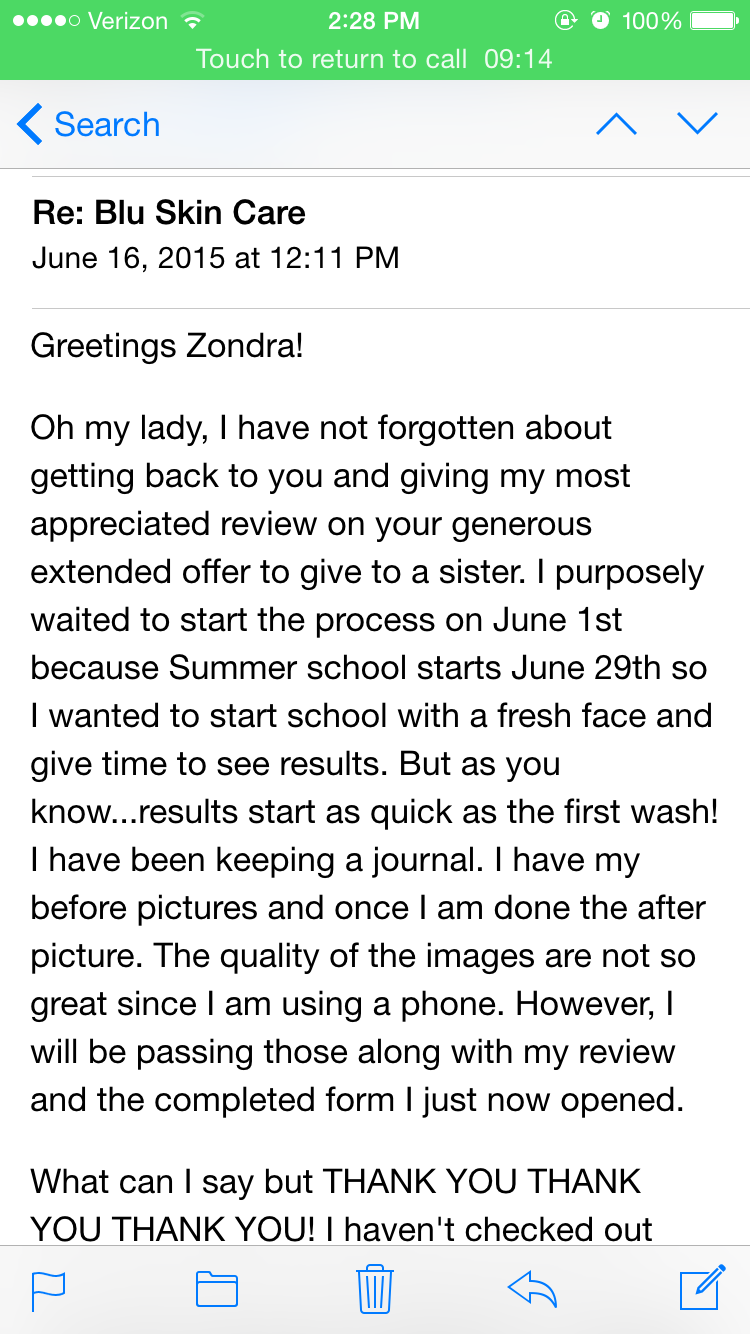
Task: Show the previous message with up arrow
Action: point(616,124)
